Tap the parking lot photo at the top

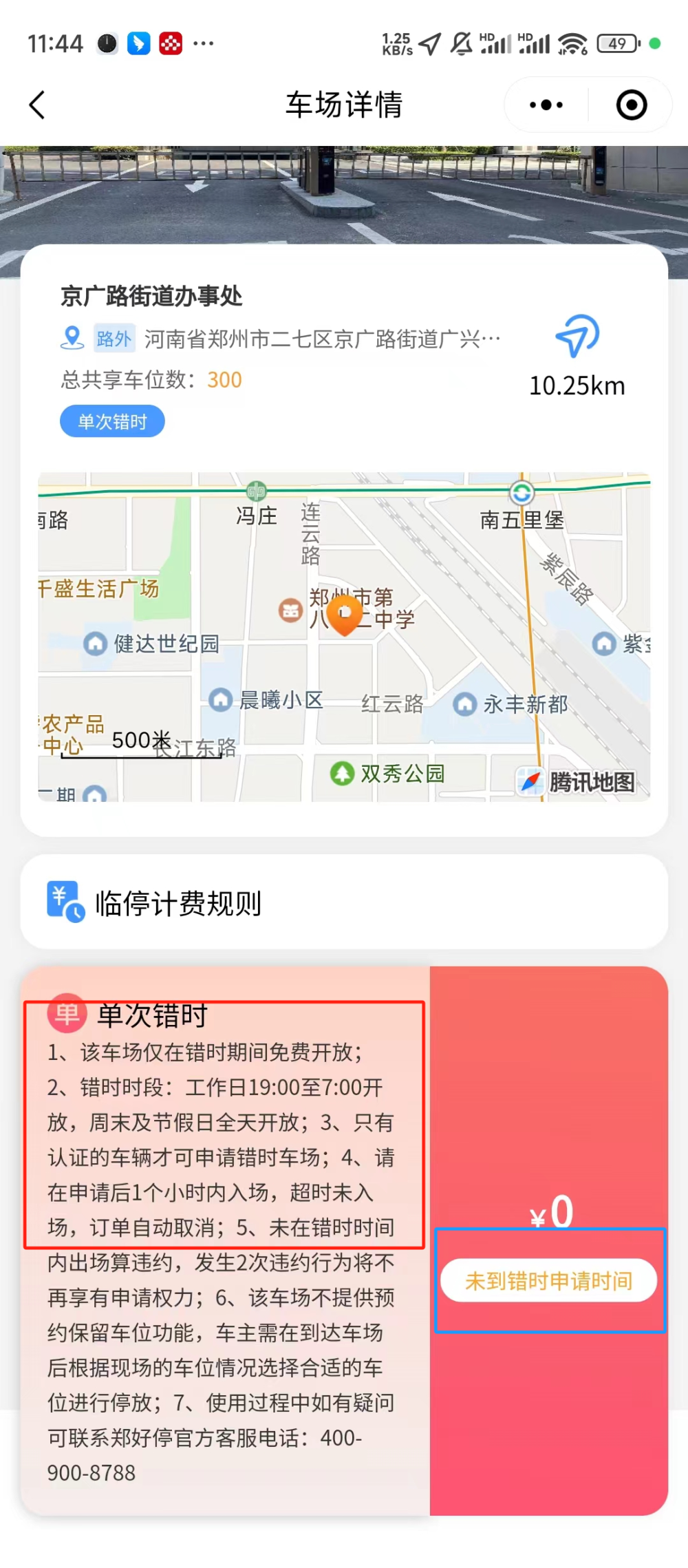(344, 193)
